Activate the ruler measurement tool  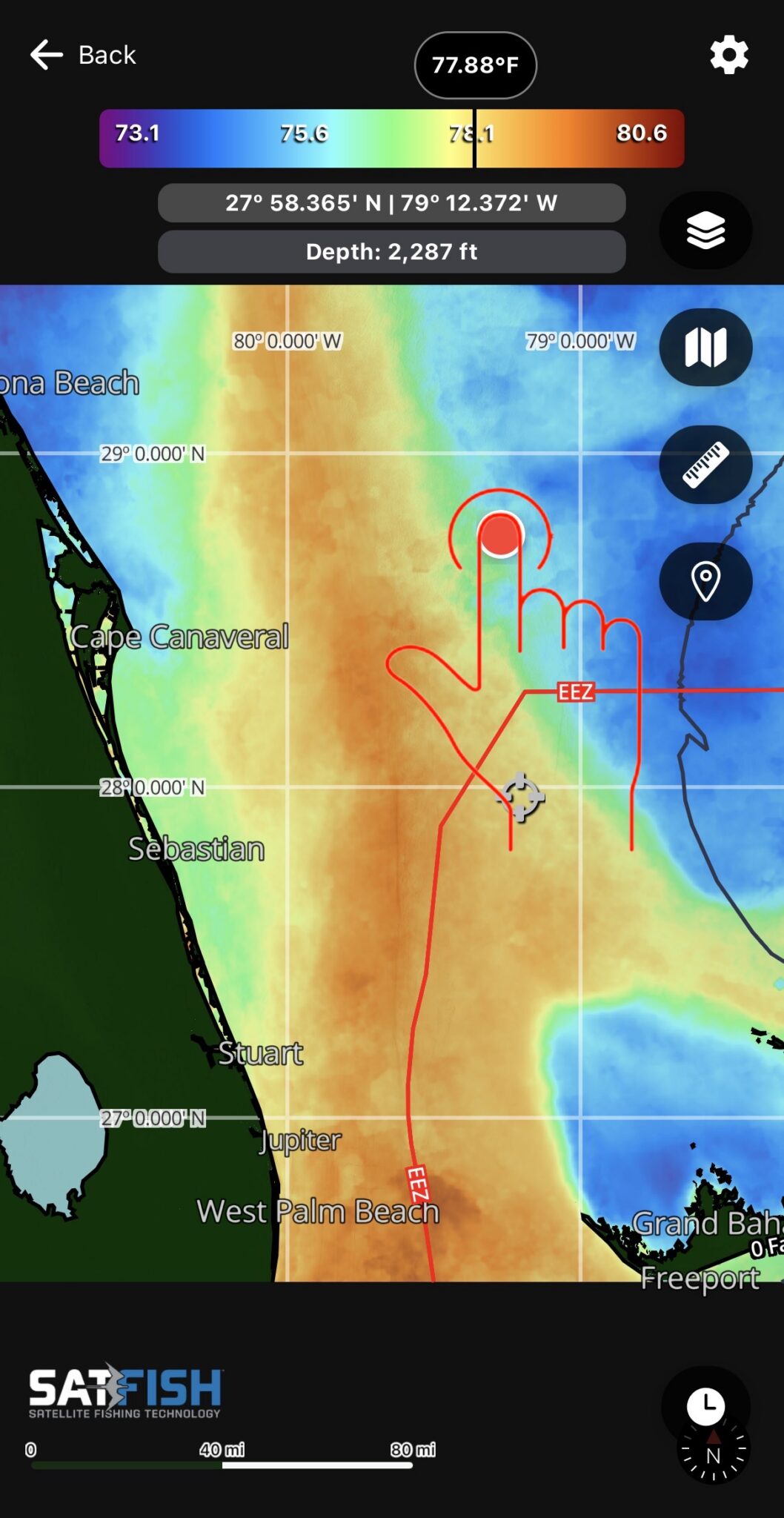(x=705, y=465)
